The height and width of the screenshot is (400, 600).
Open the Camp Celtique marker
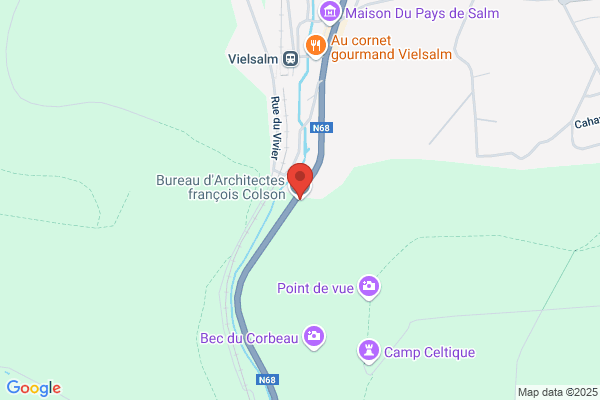coord(369,351)
